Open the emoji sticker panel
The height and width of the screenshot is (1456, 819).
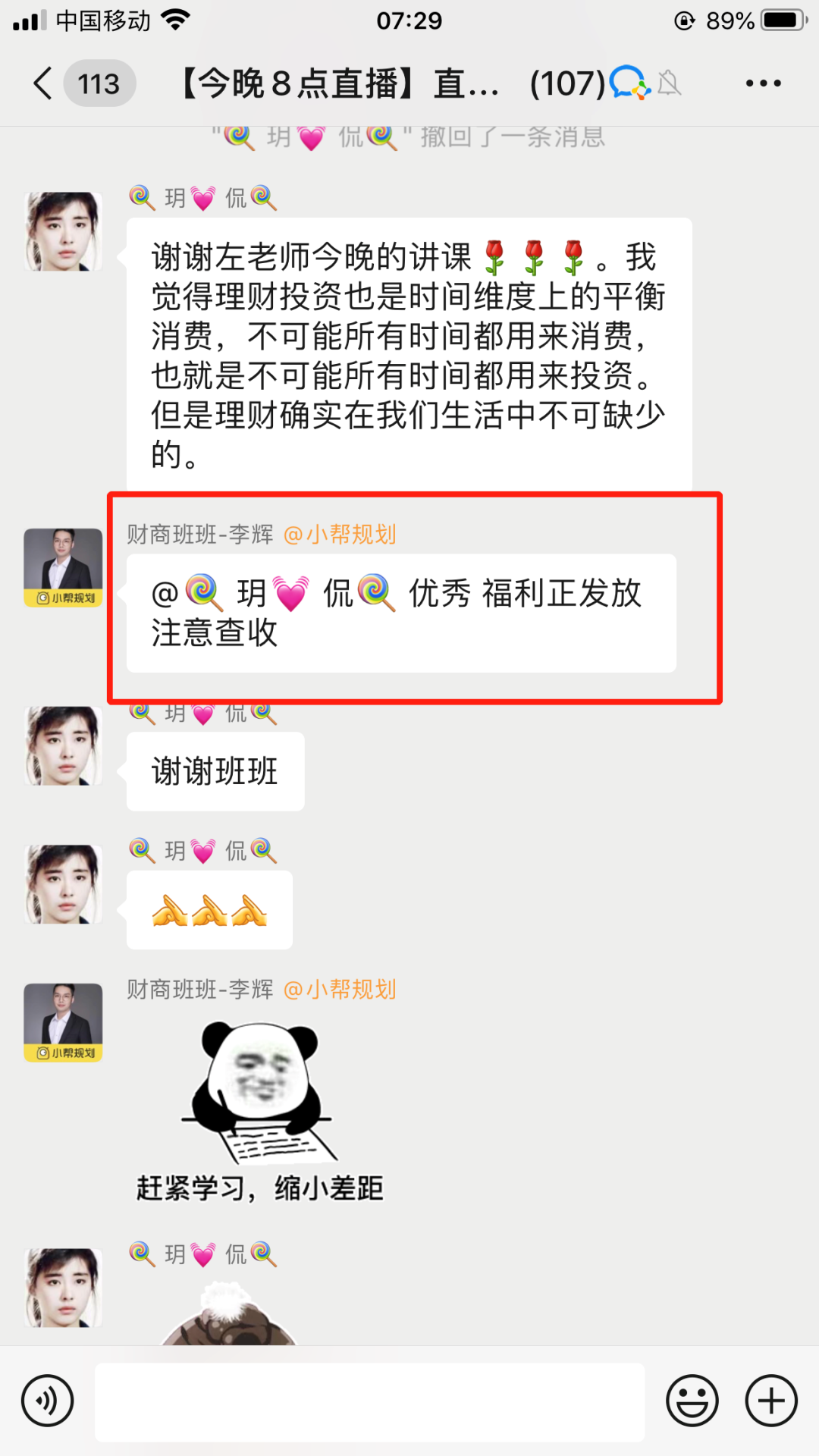coord(692,1401)
